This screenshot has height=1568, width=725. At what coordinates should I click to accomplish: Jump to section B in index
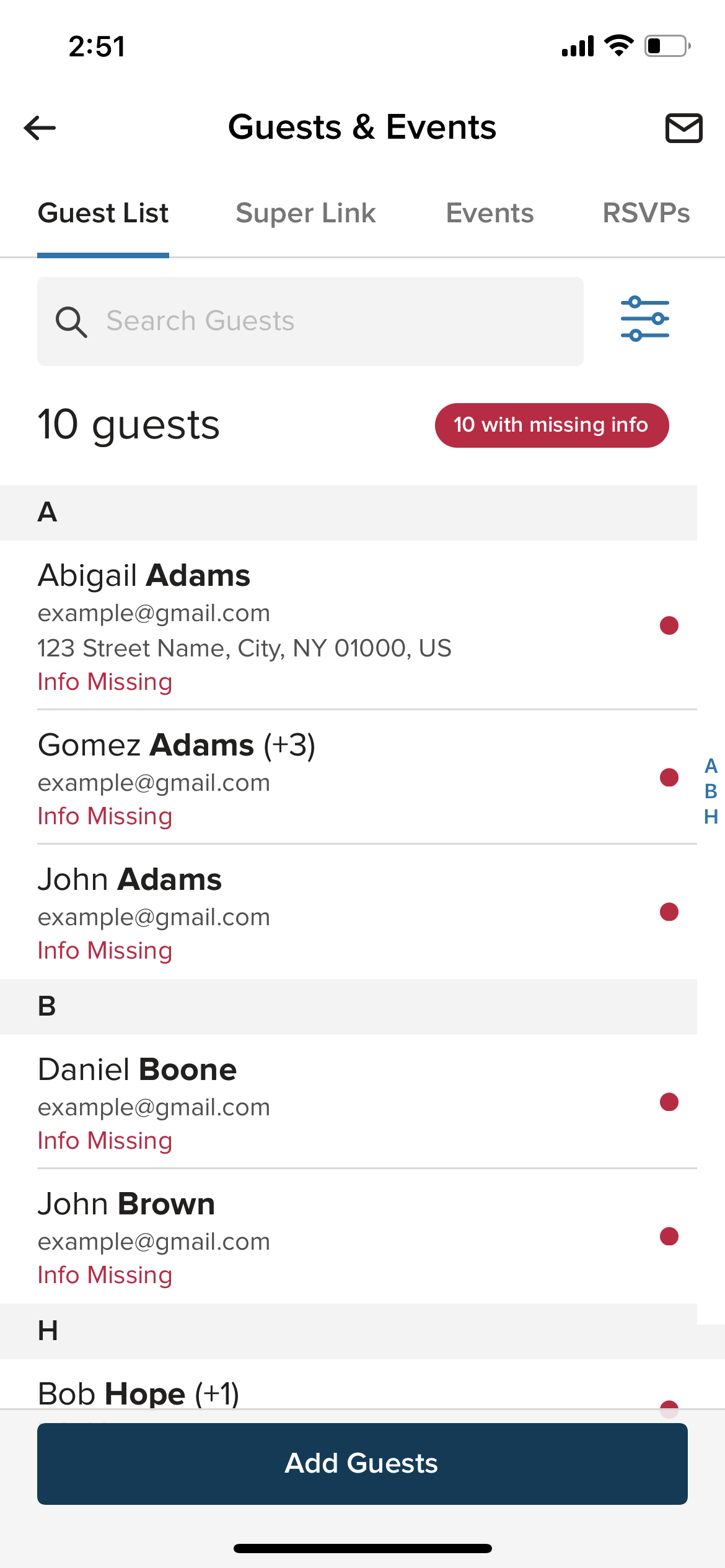711,791
